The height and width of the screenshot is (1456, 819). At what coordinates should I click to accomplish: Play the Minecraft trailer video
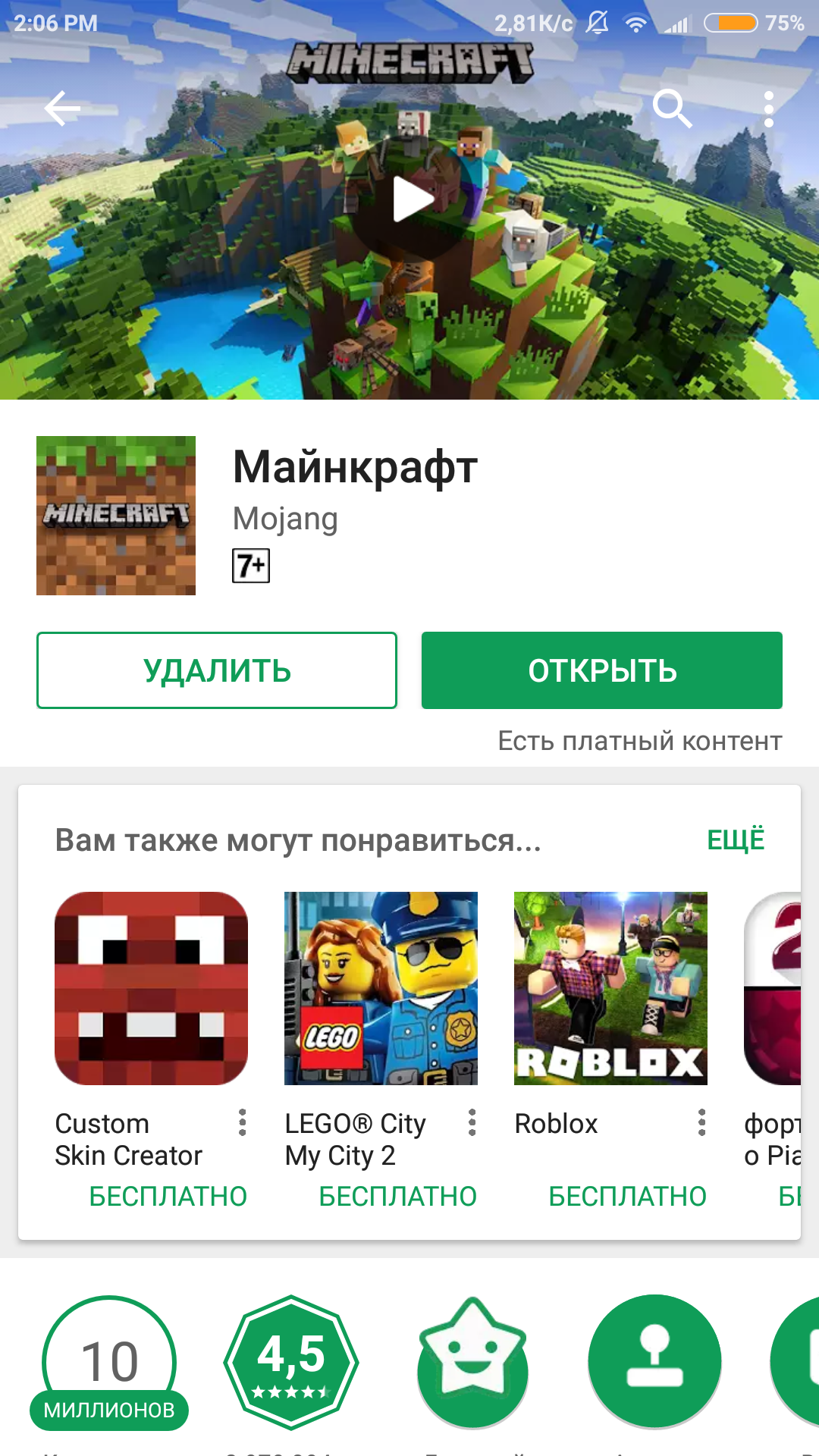[x=410, y=199]
